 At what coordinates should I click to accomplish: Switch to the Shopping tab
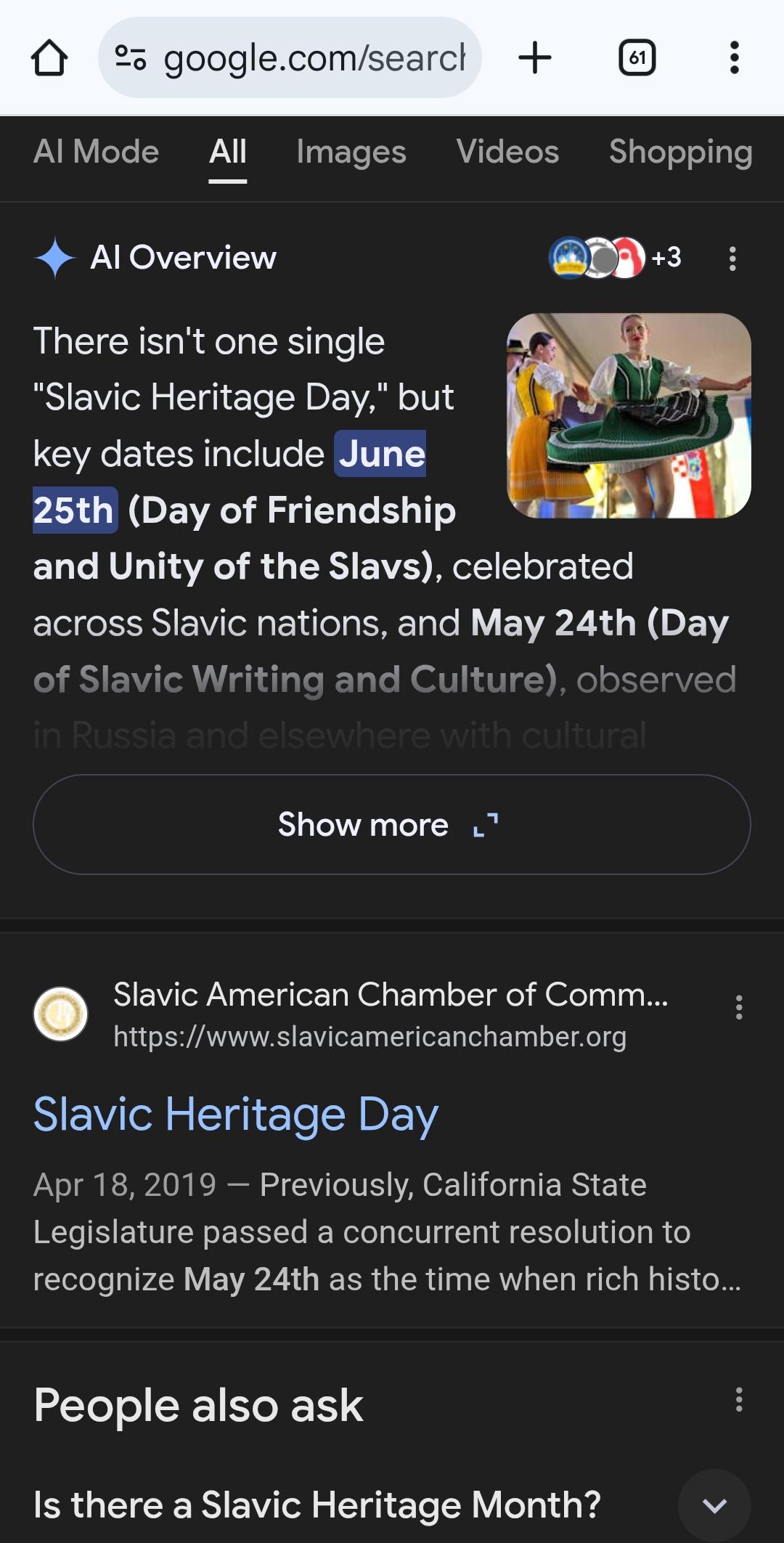coord(680,152)
